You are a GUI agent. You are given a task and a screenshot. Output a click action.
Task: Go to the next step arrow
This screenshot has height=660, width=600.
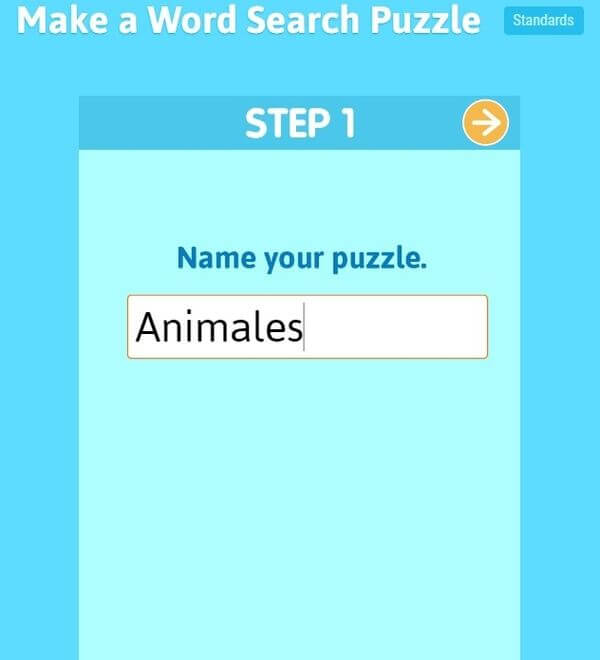pos(486,123)
